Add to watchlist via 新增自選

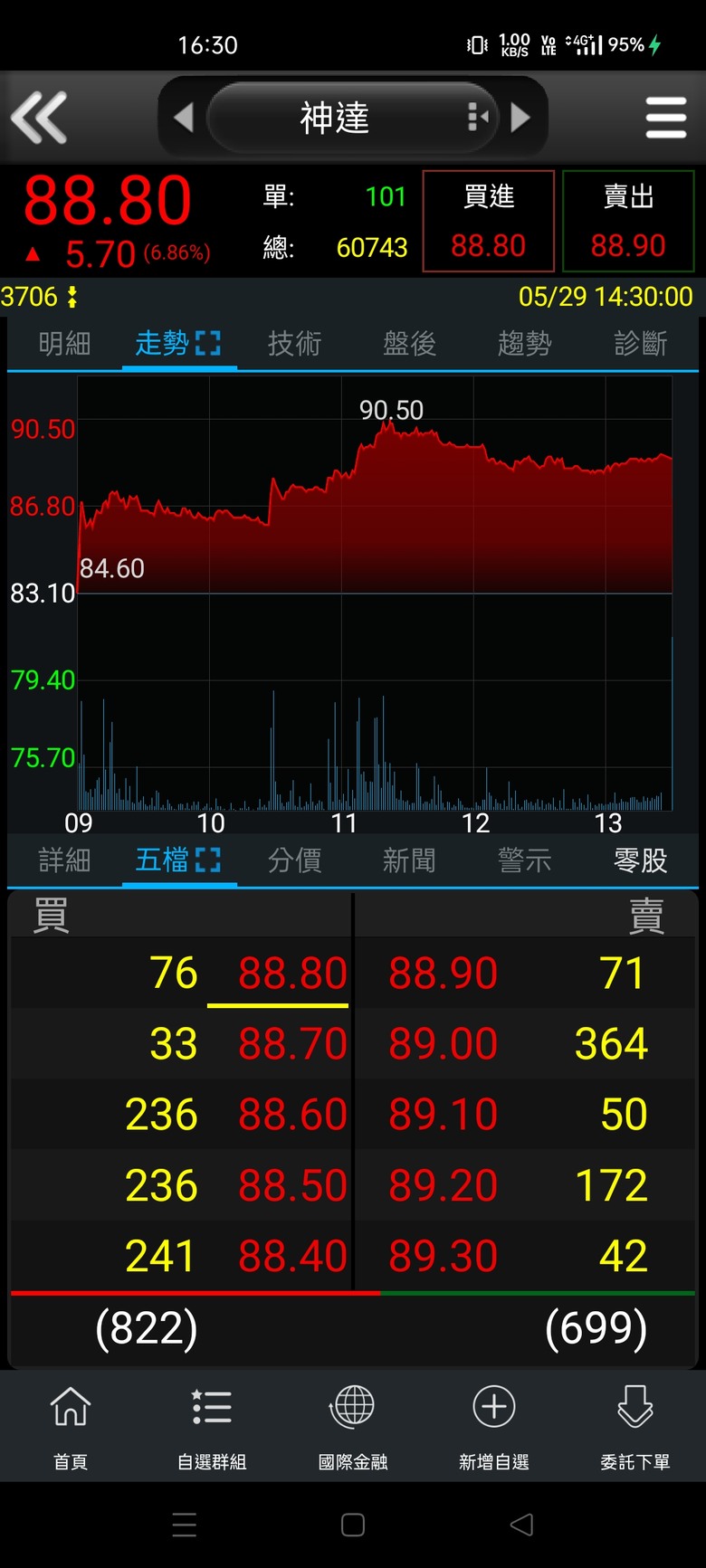(494, 1425)
